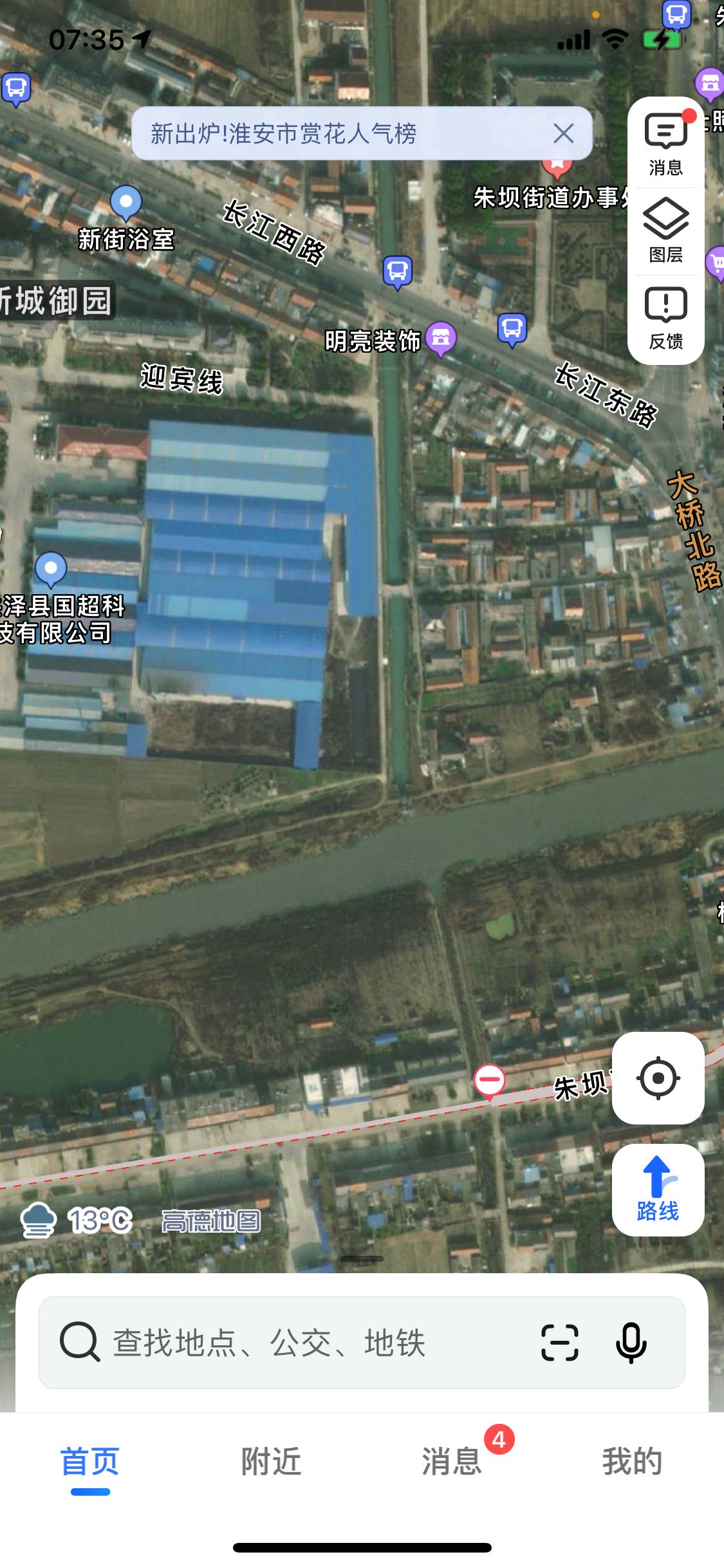Start voice search with the microphone

(631, 1343)
